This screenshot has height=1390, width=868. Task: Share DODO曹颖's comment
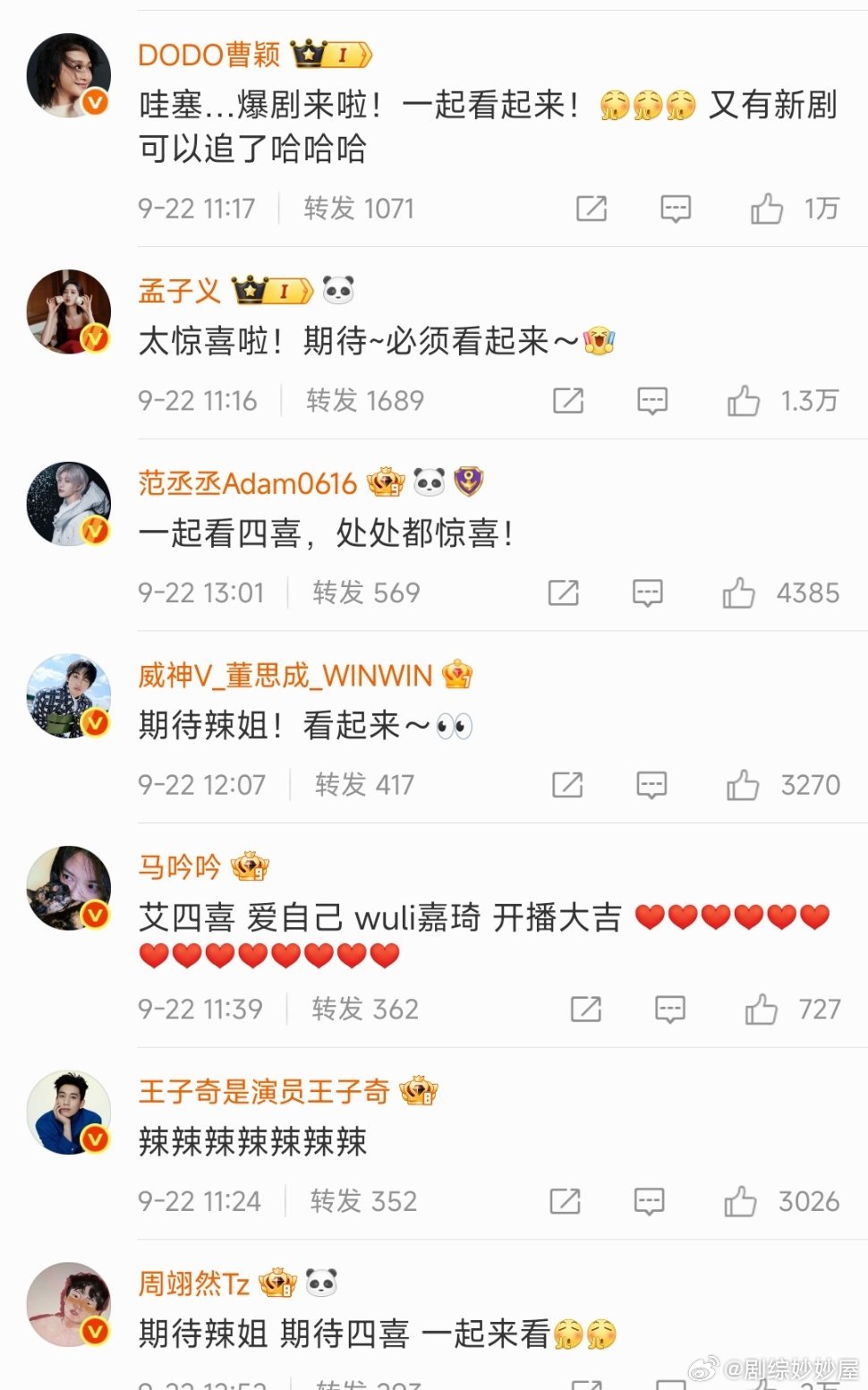pyautogui.click(x=591, y=209)
